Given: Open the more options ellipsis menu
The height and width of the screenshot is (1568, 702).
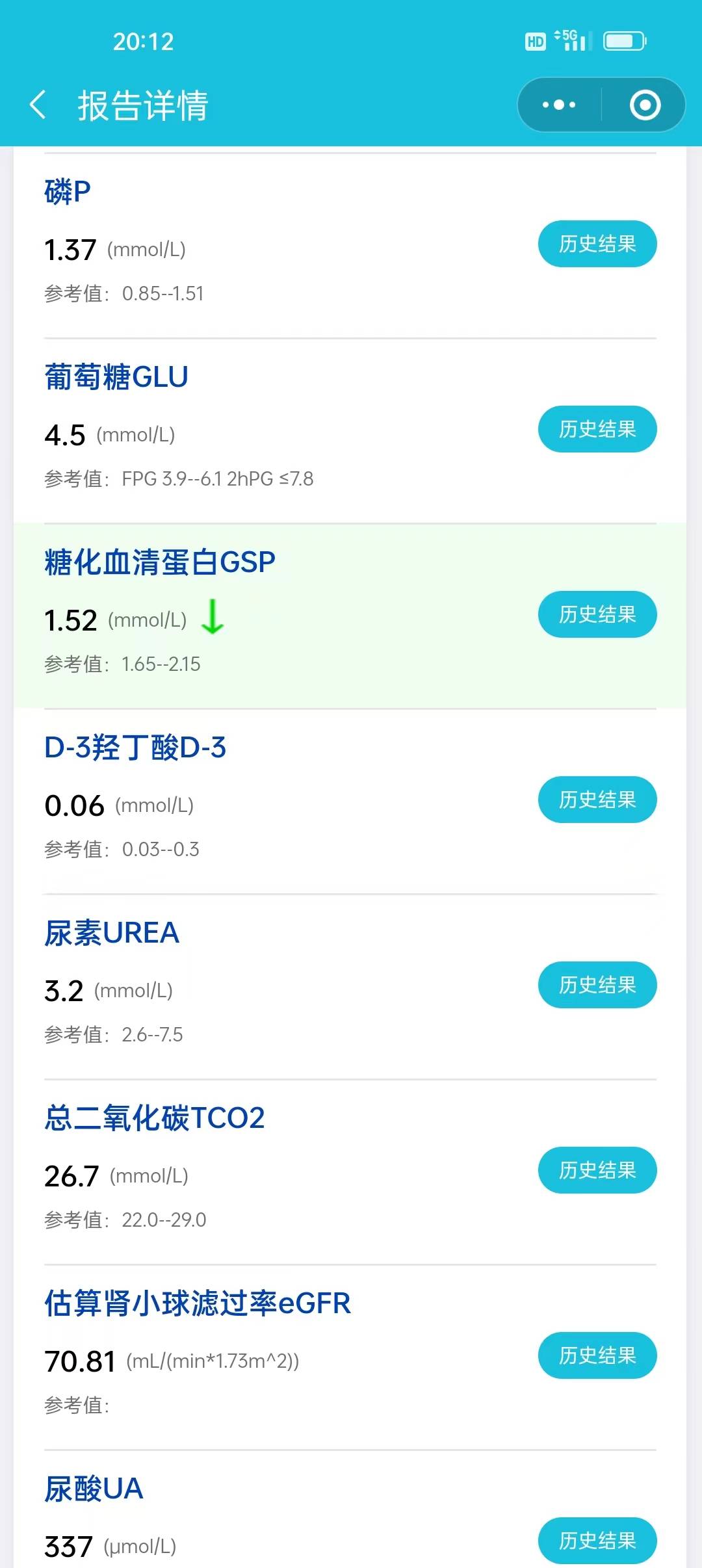Looking at the screenshot, I should point(558,105).
